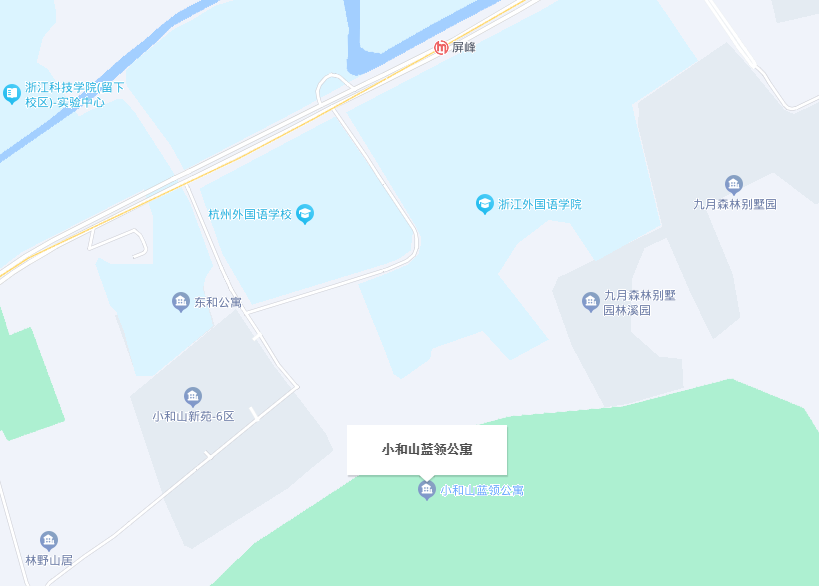Open the 九月森林别墅园 marker
This screenshot has width=819, height=586.
click(x=734, y=185)
